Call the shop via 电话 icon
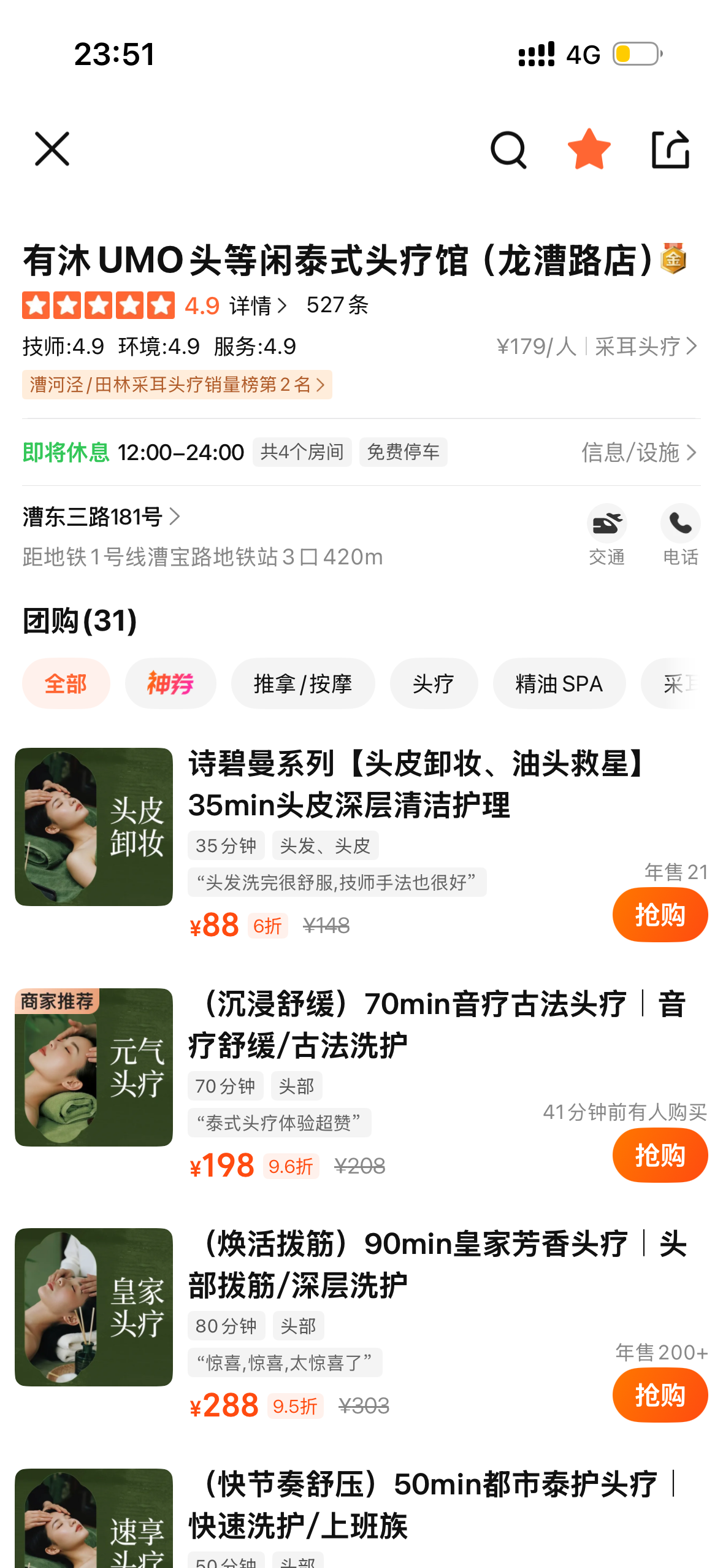Viewport: 723px width, 1568px height. pos(681,534)
